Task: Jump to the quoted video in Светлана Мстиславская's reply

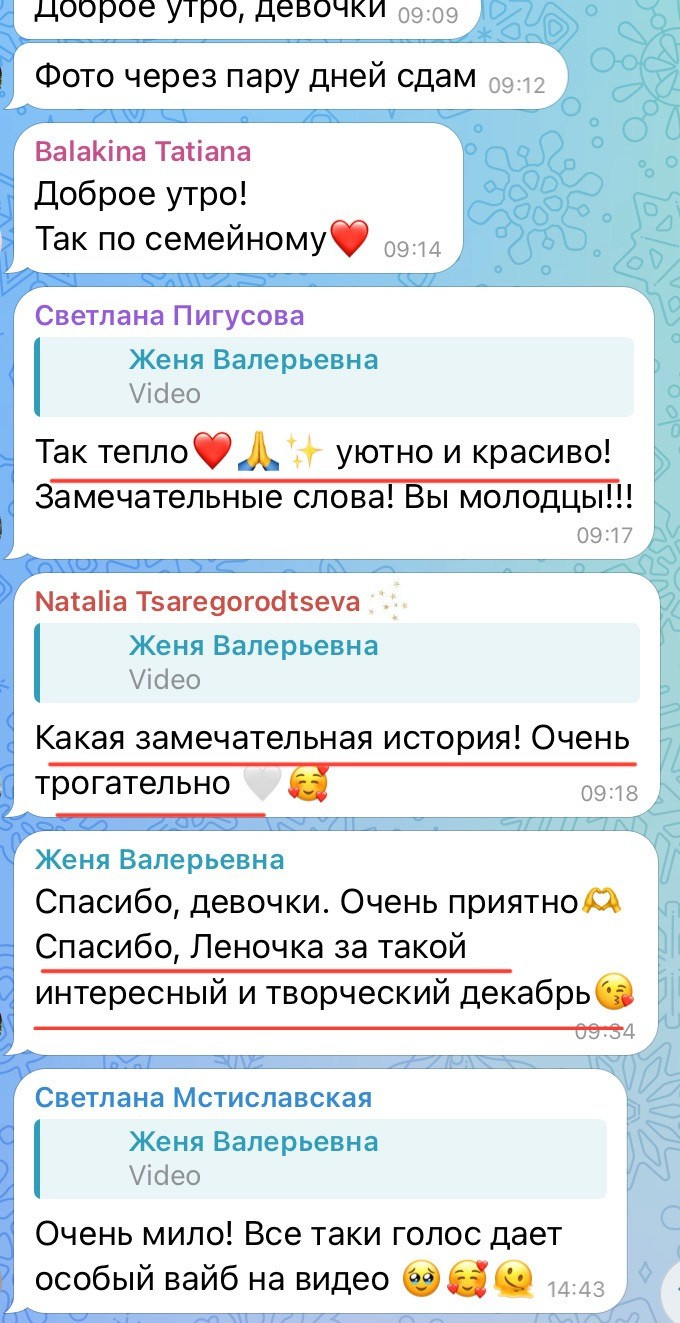Action: pyautogui.click(x=320, y=1157)
